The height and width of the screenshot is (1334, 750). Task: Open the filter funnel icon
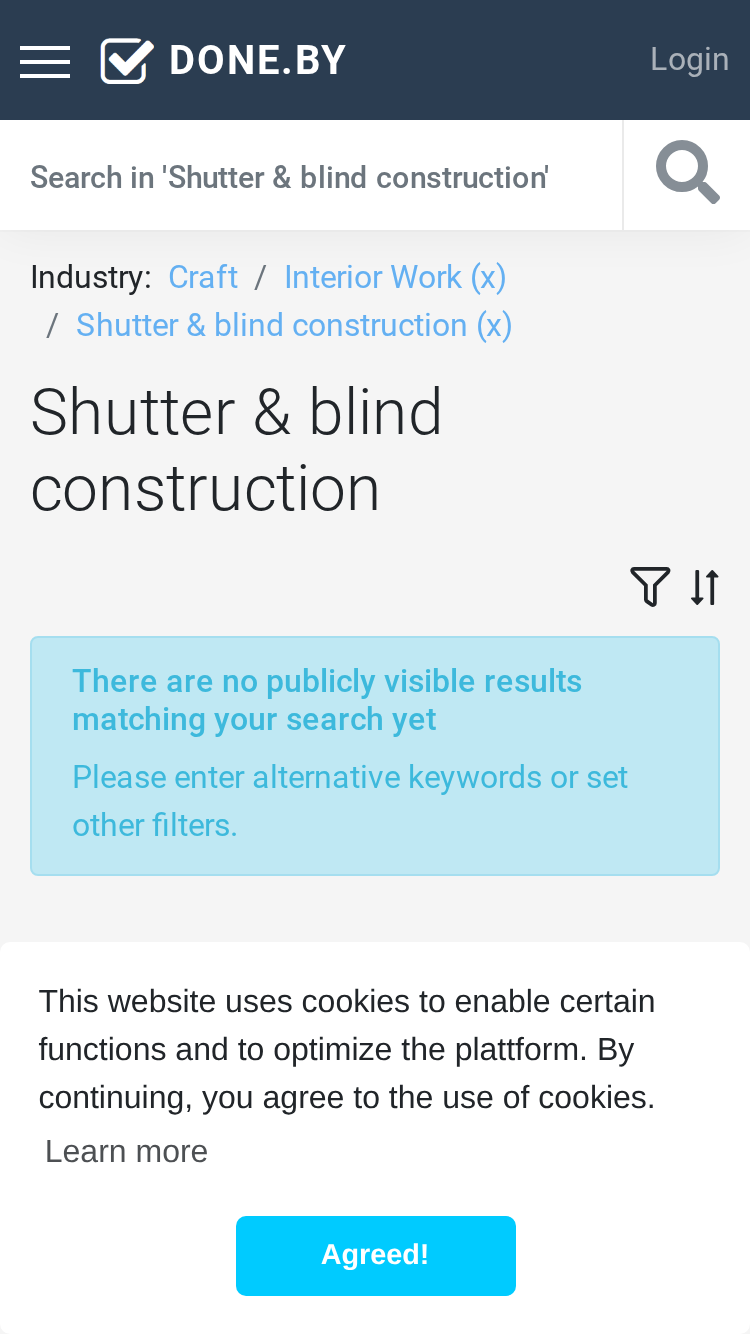pos(650,587)
